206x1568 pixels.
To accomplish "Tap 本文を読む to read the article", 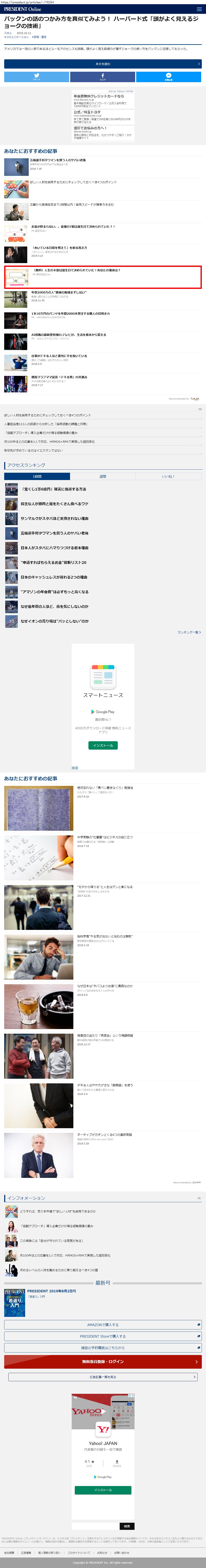I will coord(103,63).
